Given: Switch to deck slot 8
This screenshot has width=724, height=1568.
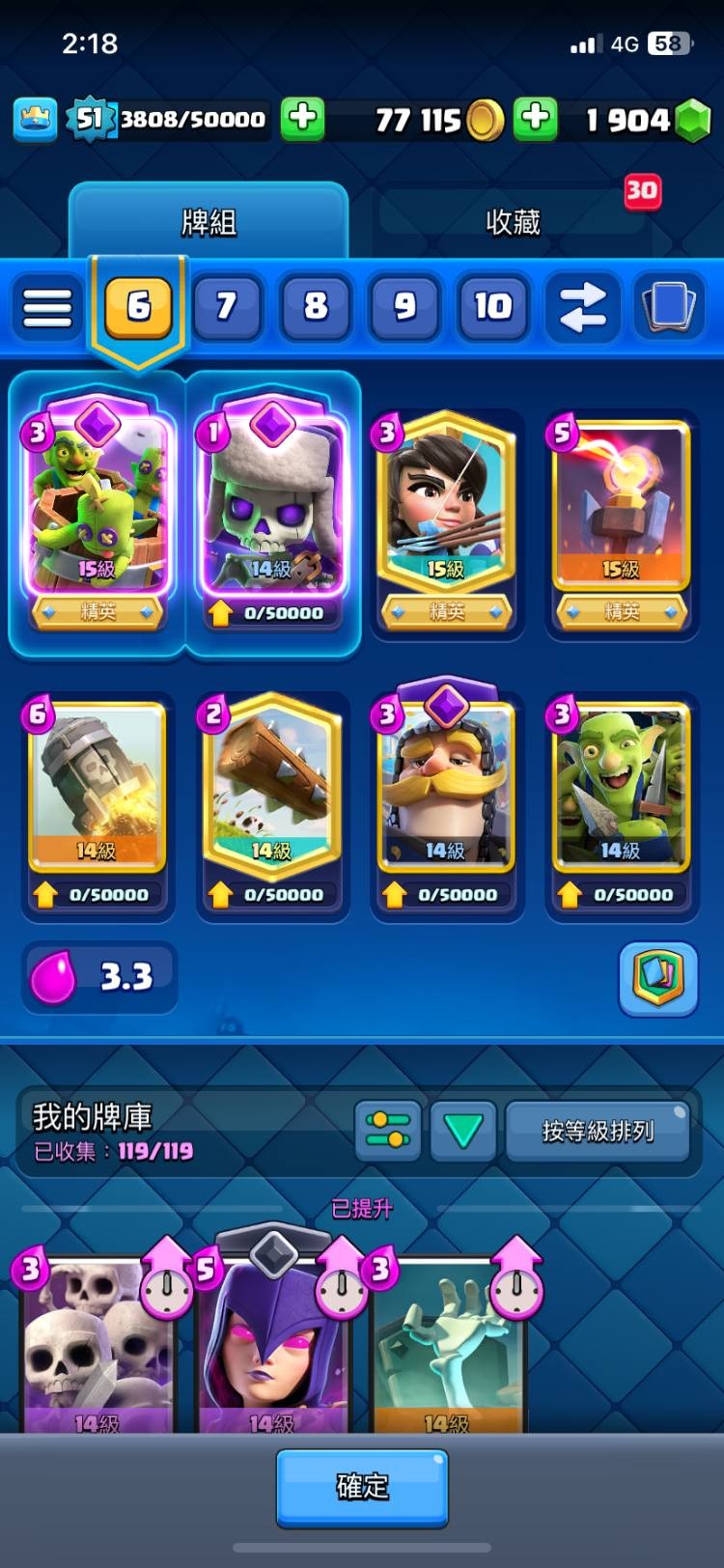Looking at the screenshot, I should click(x=316, y=308).
